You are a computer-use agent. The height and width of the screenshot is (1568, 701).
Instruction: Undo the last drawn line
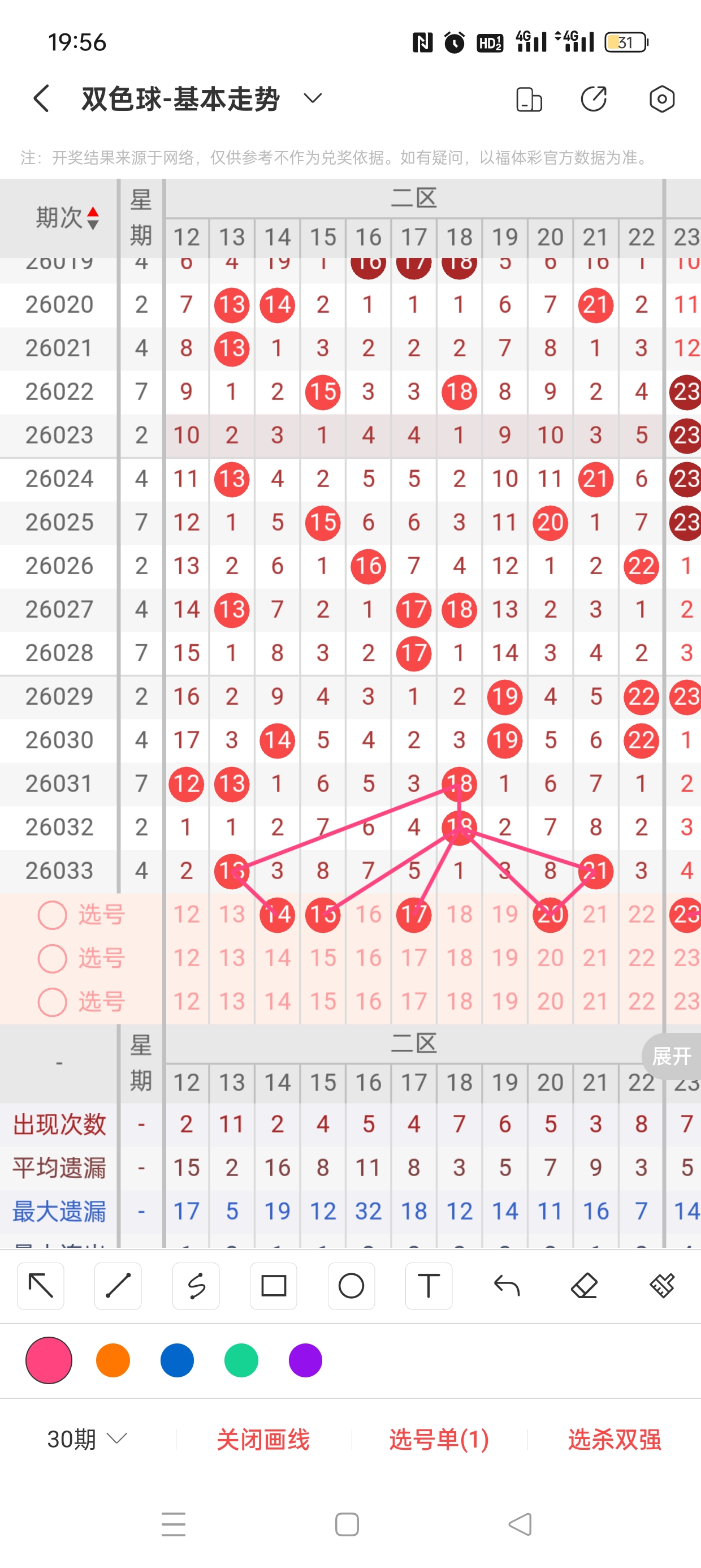(x=507, y=1286)
